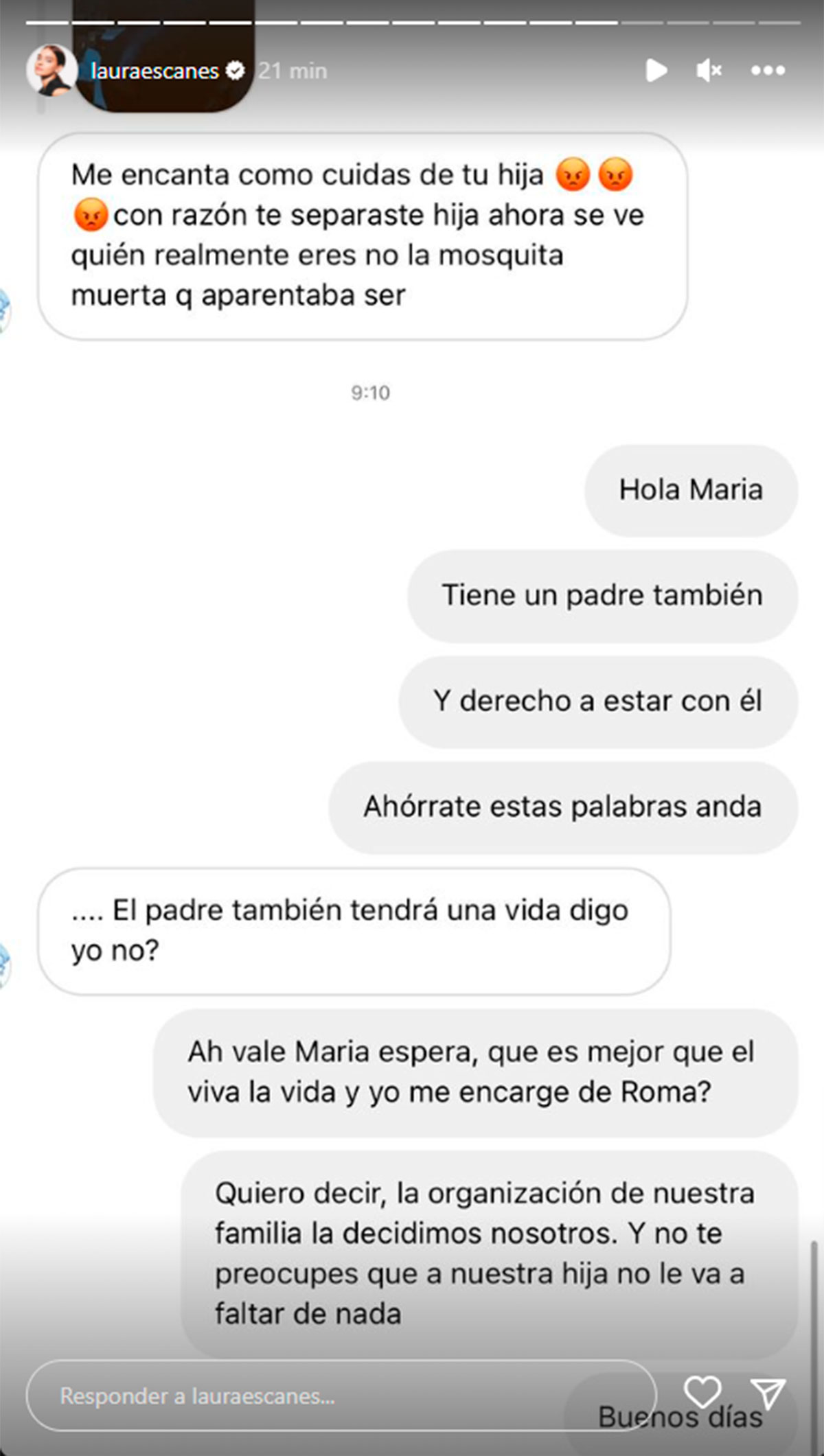The height and width of the screenshot is (1456, 824).
Task: Open the three-dot story options menu
Action: (768, 70)
